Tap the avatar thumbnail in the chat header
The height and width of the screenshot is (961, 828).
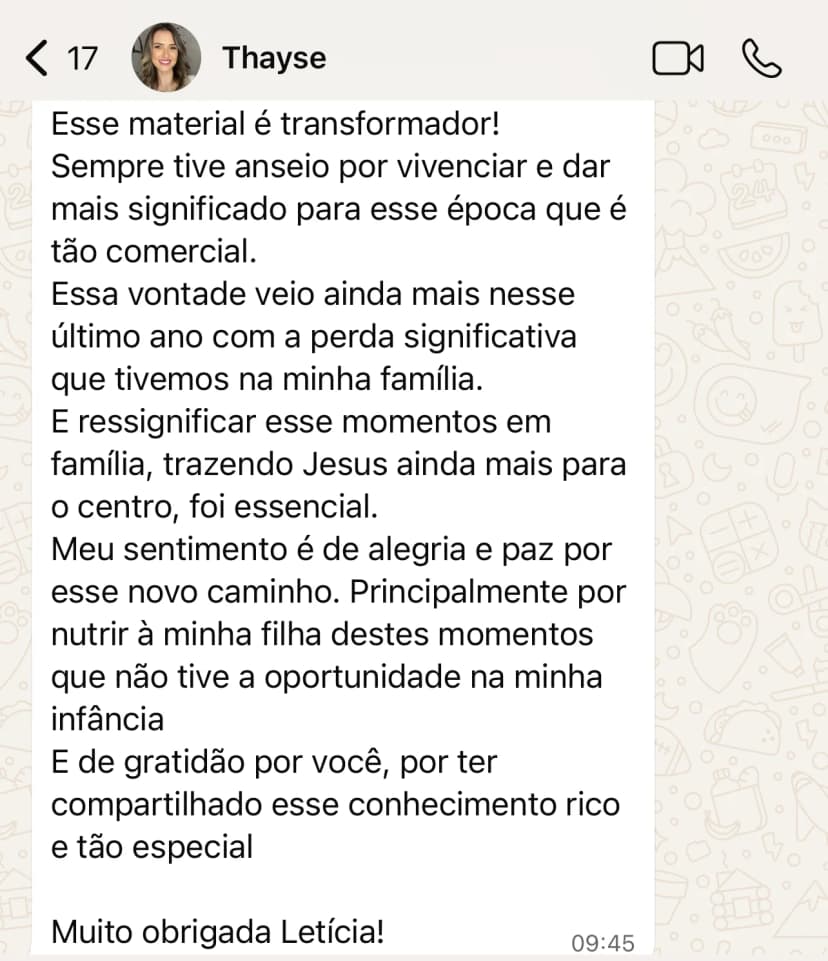166,57
